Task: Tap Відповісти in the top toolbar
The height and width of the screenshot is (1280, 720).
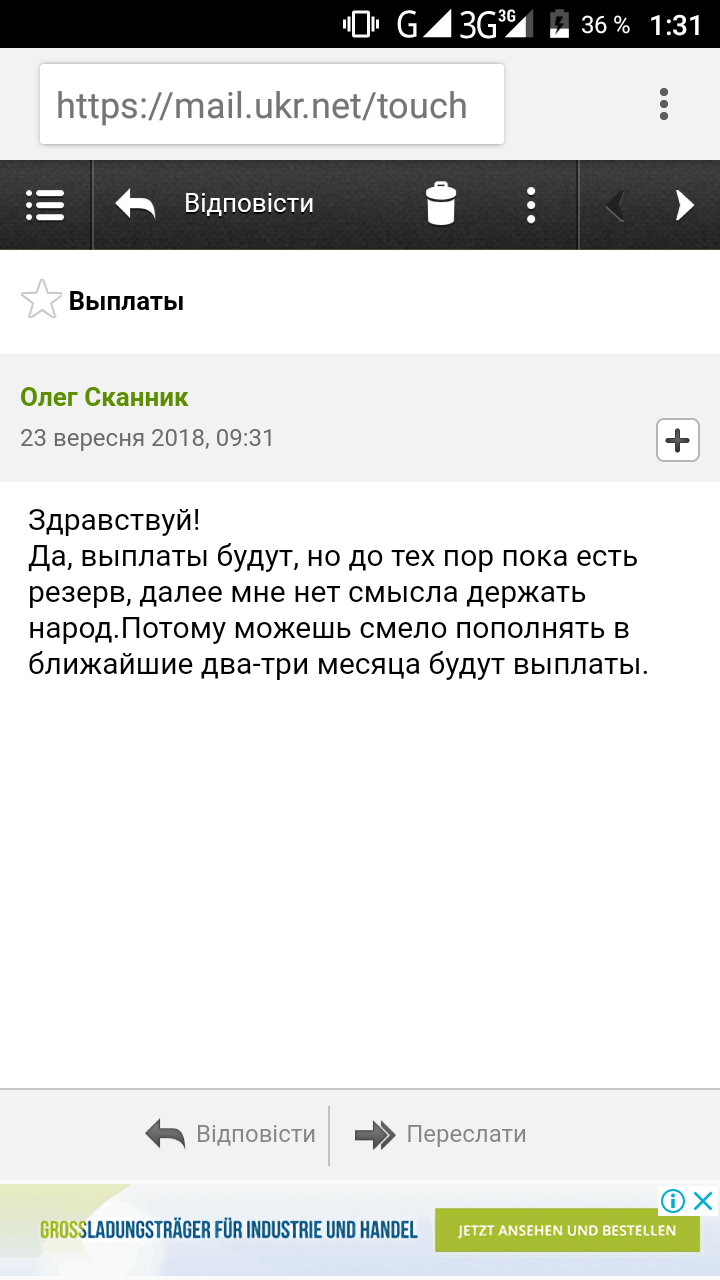Action: [x=215, y=205]
